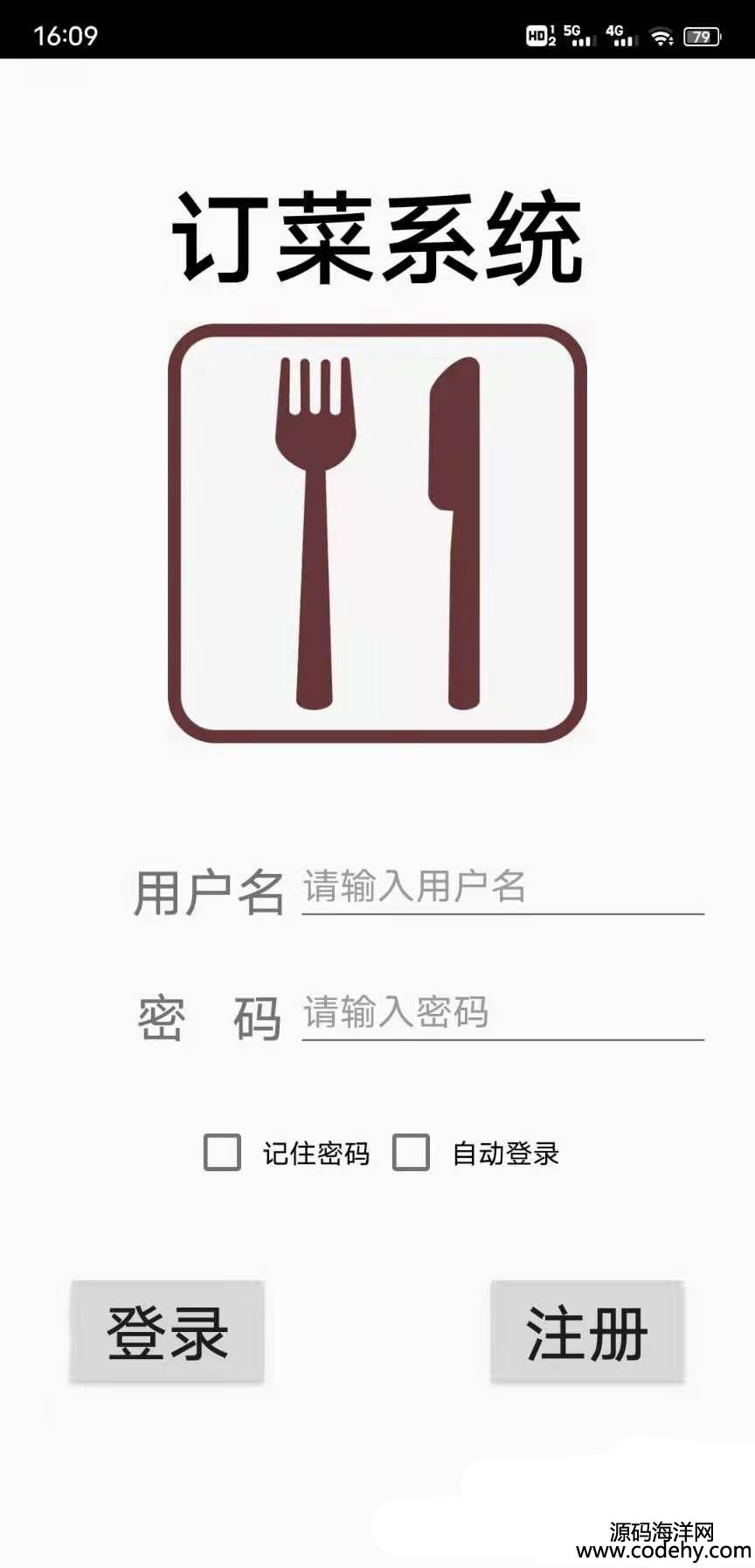Enable the 自动登录 checkbox

point(411,1153)
